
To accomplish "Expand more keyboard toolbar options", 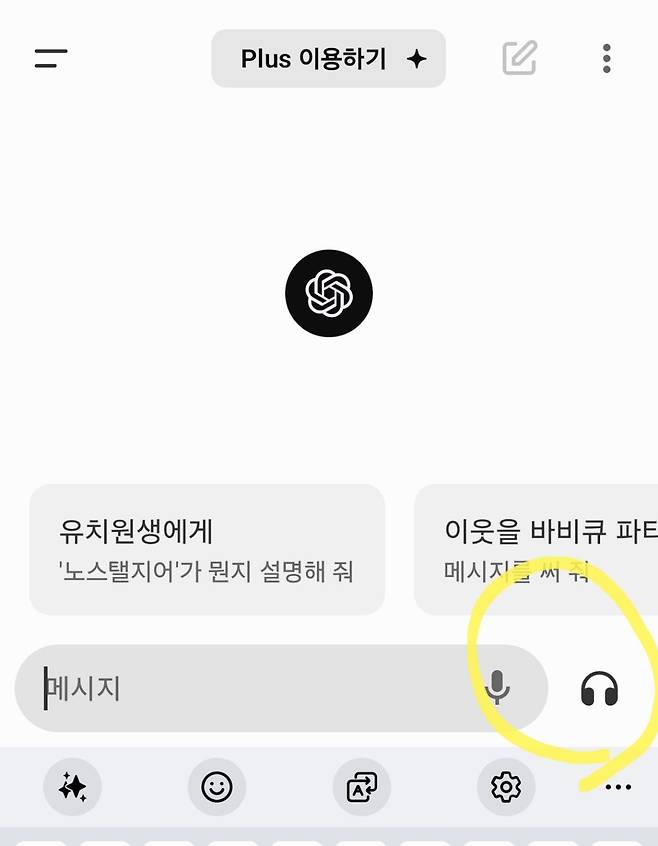I will [618, 788].
